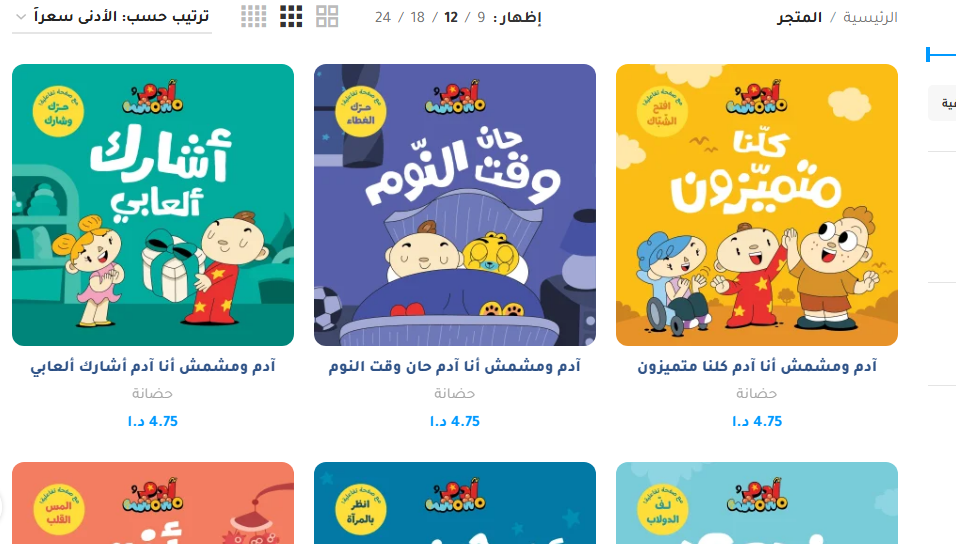Show 9 products per page

(482, 17)
